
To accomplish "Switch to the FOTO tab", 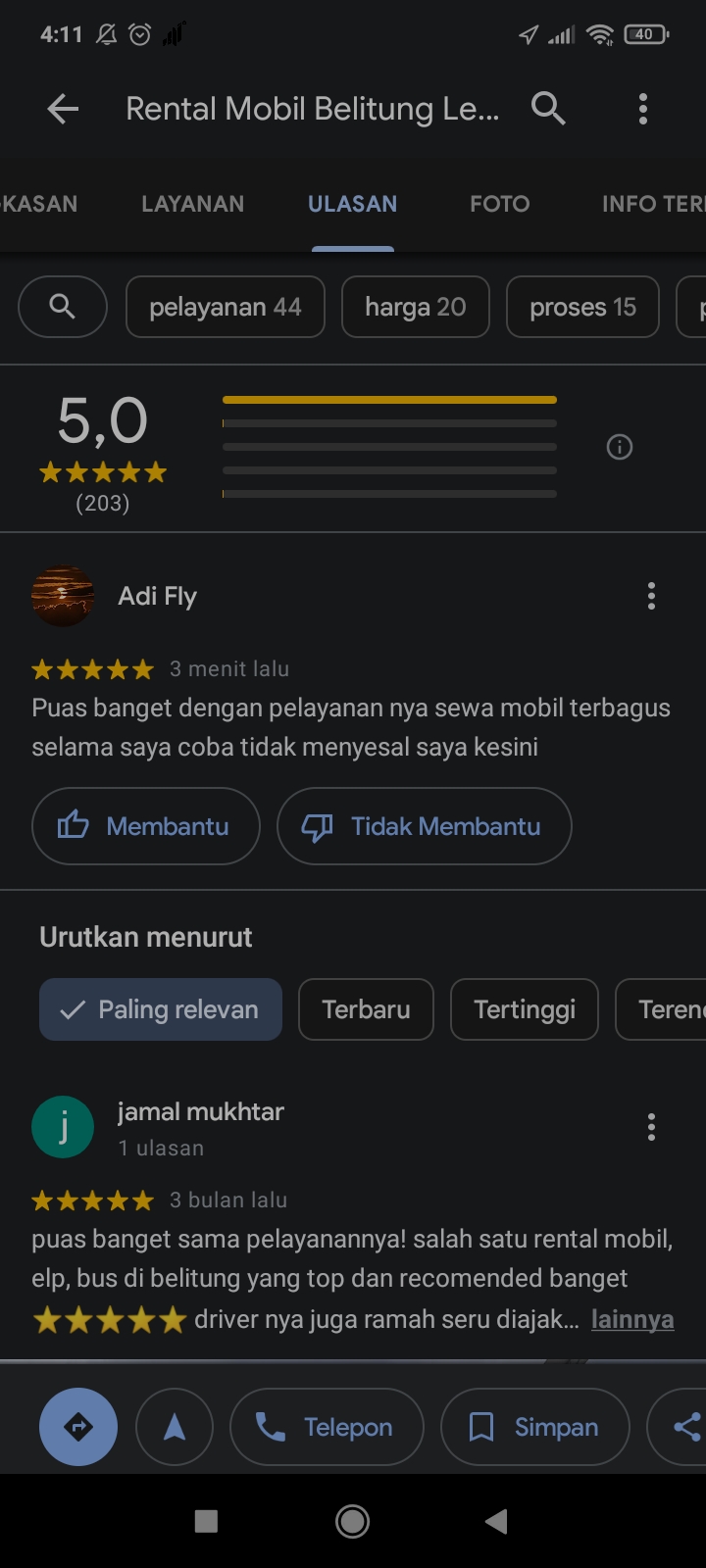I will (x=500, y=204).
